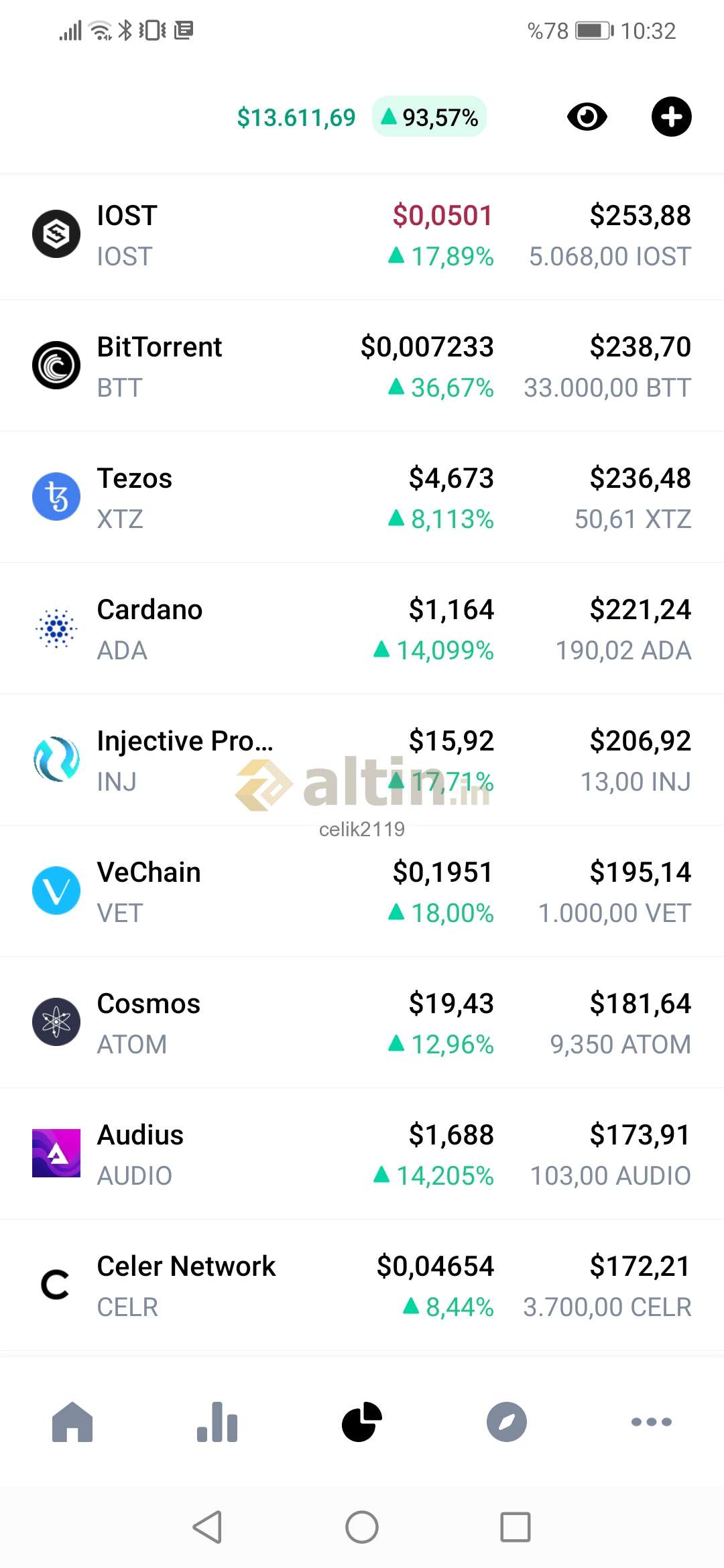Screen dimensions: 724x1568
Task: Open the VeChain VET holding
Action: (362, 891)
